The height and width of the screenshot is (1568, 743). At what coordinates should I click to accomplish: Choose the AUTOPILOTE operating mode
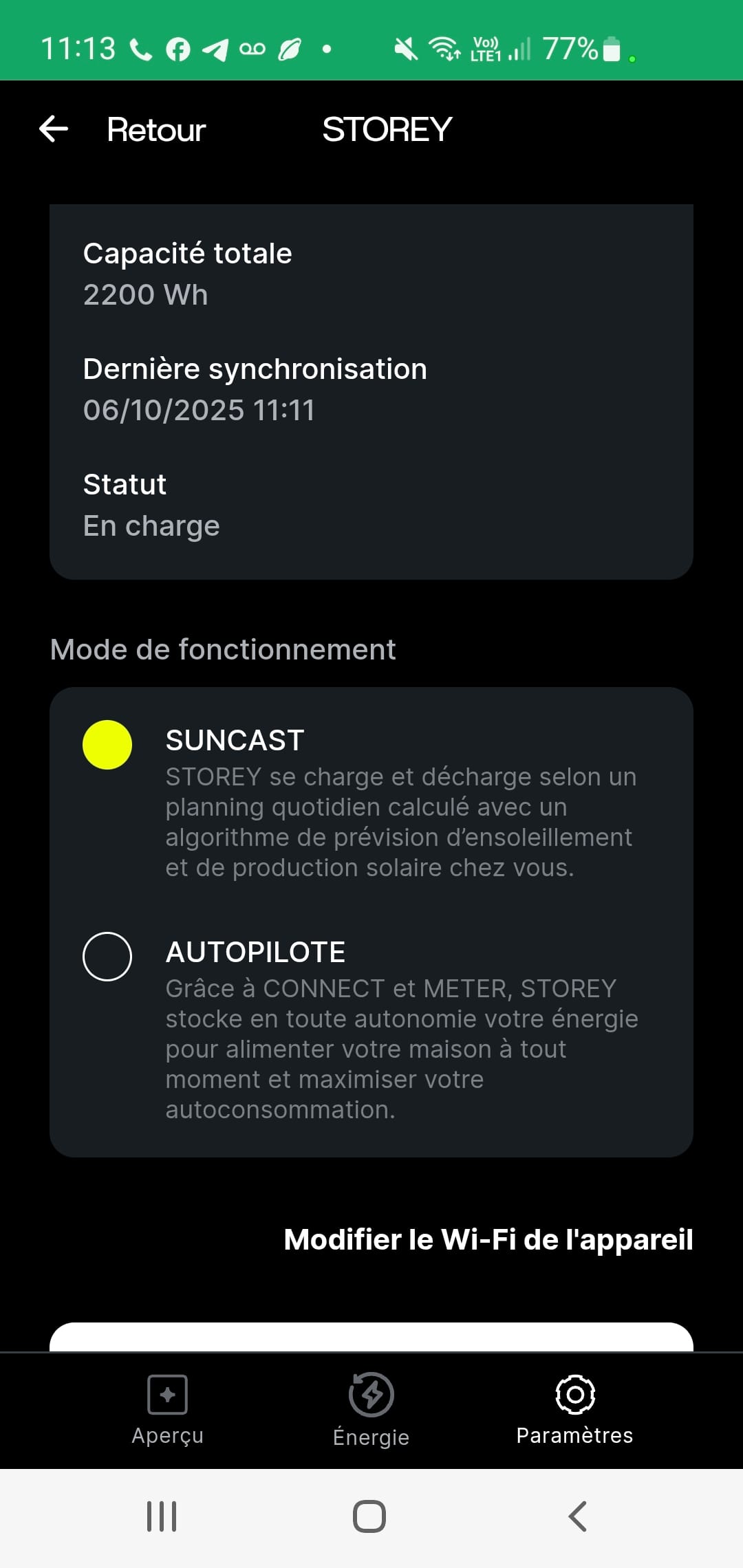click(x=107, y=957)
